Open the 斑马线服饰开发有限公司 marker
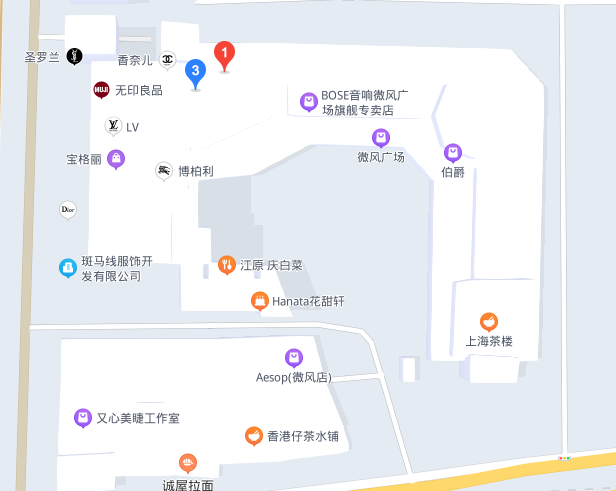 67,267
